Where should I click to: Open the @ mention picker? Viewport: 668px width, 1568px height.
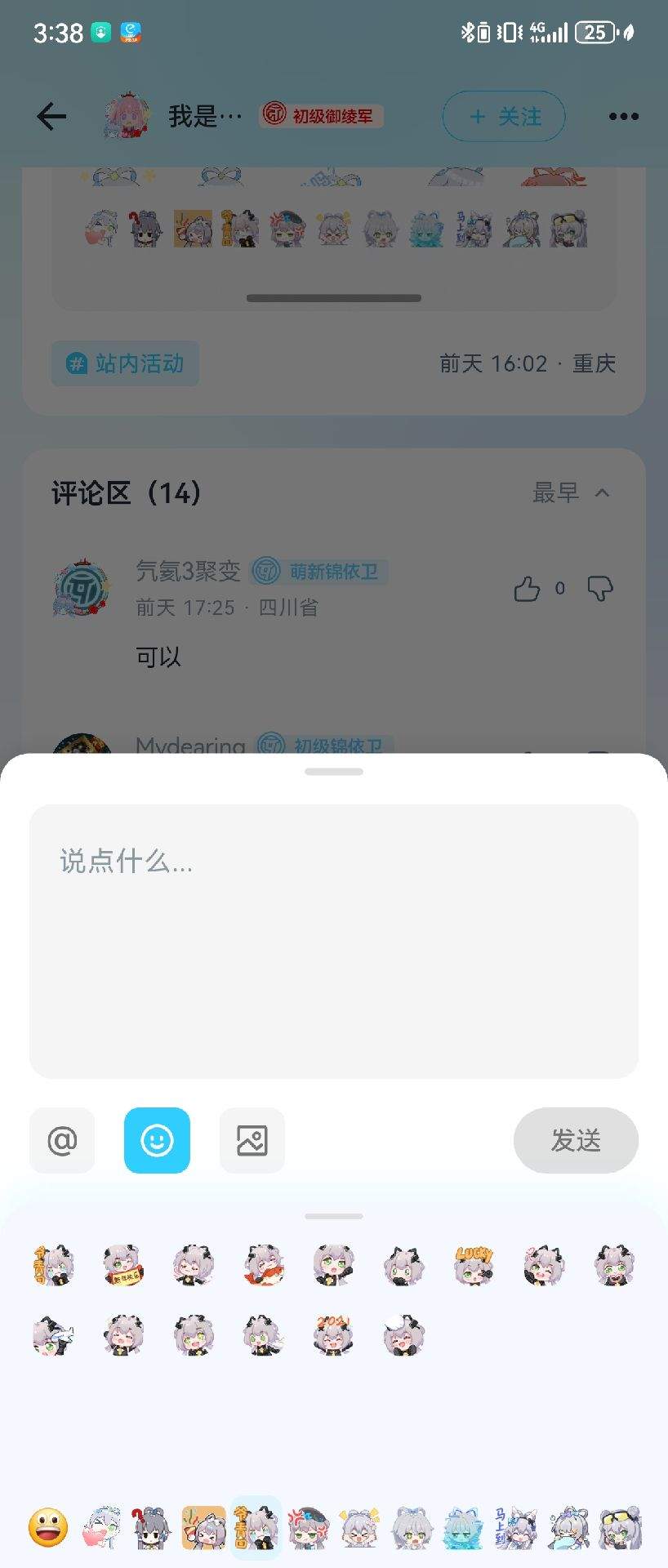(62, 1140)
